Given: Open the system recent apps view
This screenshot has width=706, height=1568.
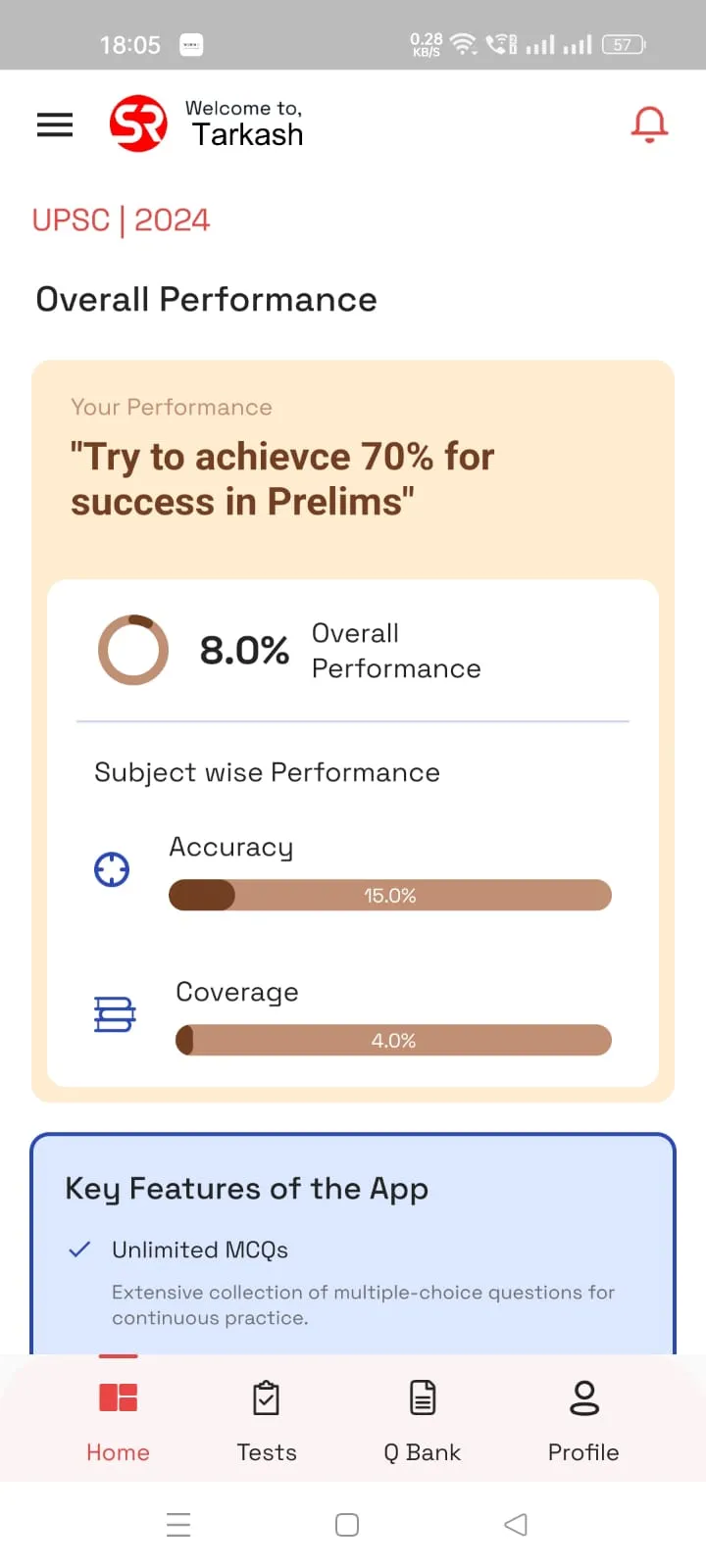Looking at the screenshot, I should point(178,1524).
